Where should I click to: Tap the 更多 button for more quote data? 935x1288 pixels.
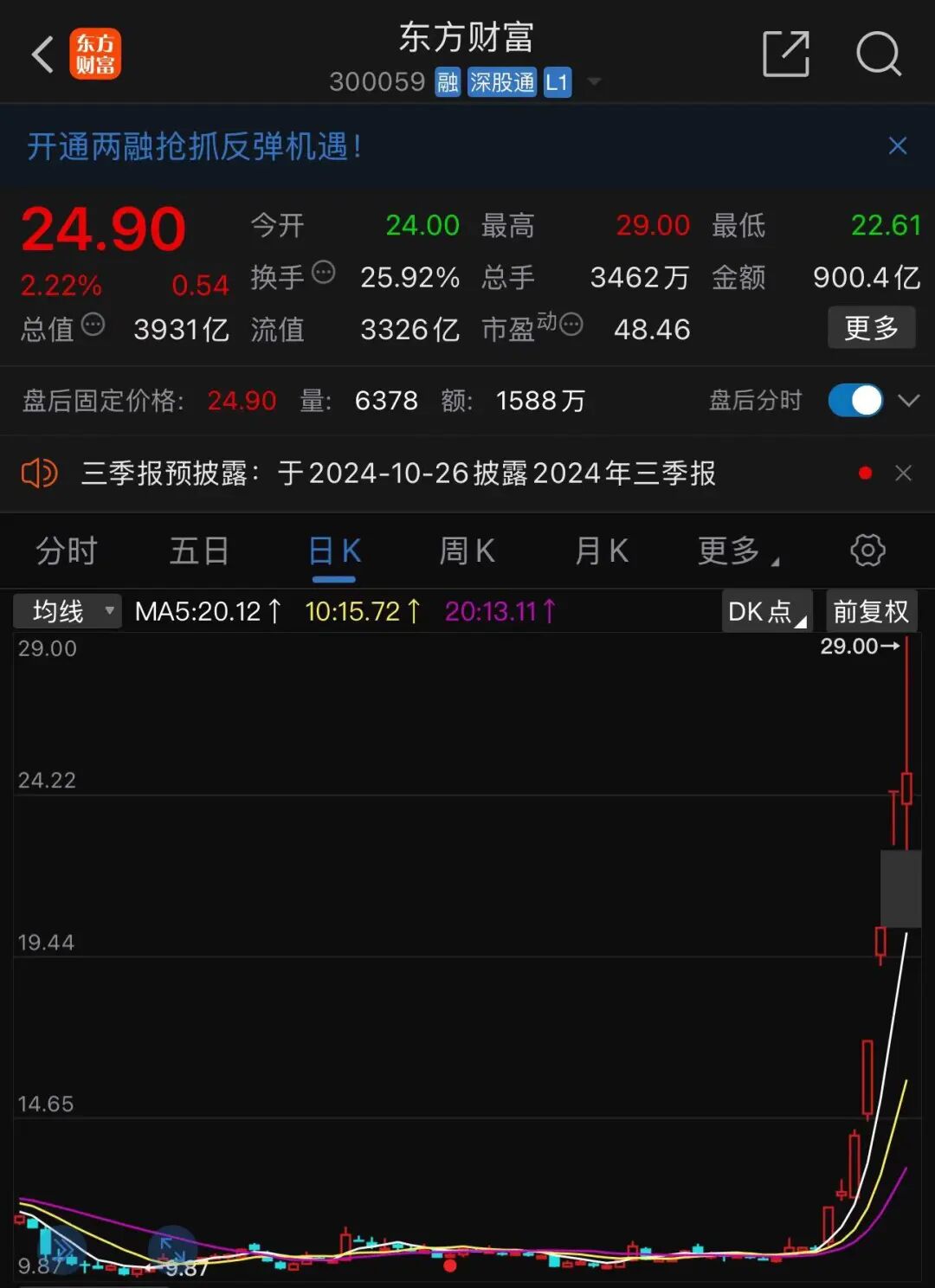click(871, 328)
